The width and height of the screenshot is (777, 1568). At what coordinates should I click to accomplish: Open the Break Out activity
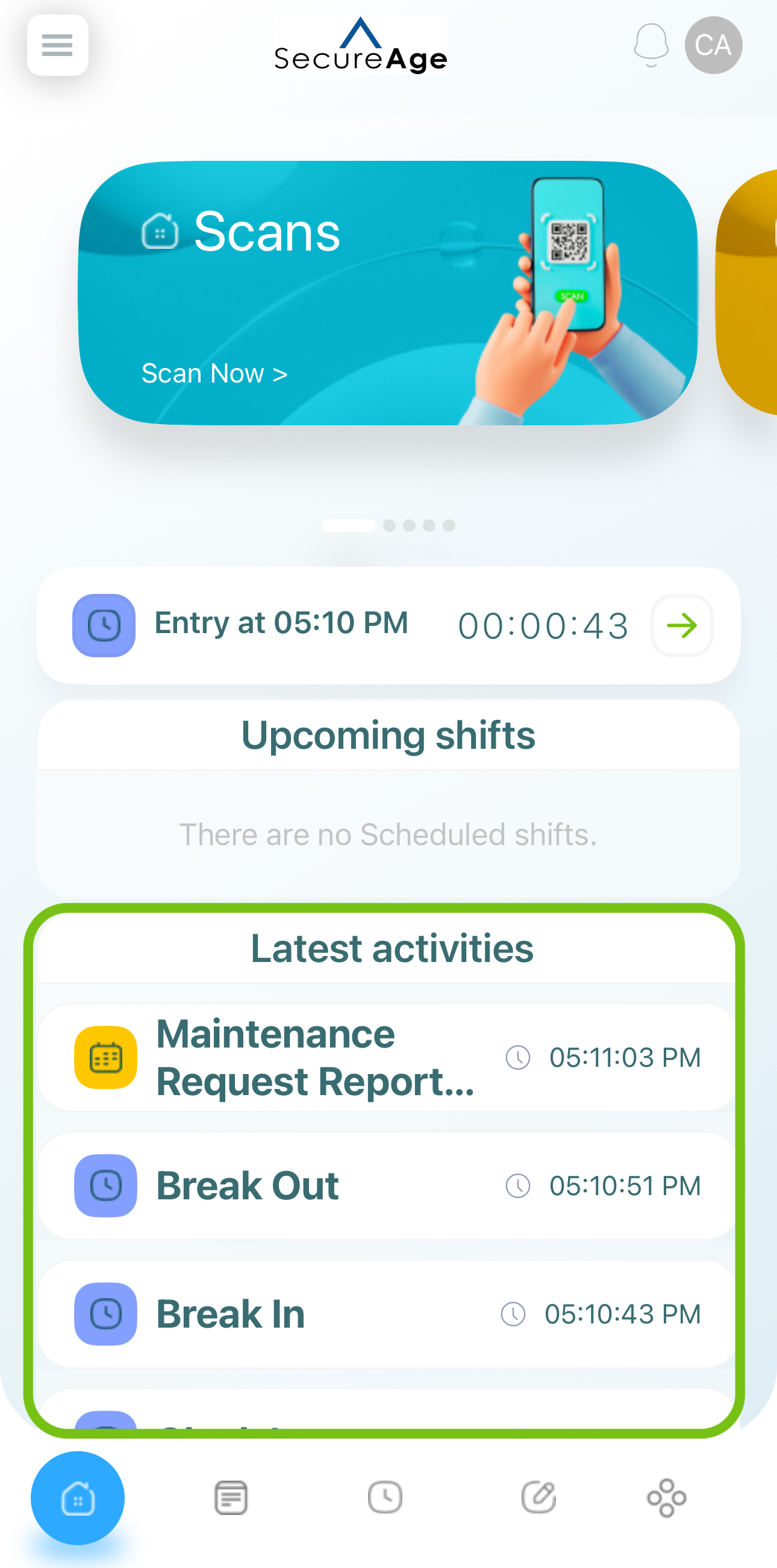click(x=387, y=1185)
